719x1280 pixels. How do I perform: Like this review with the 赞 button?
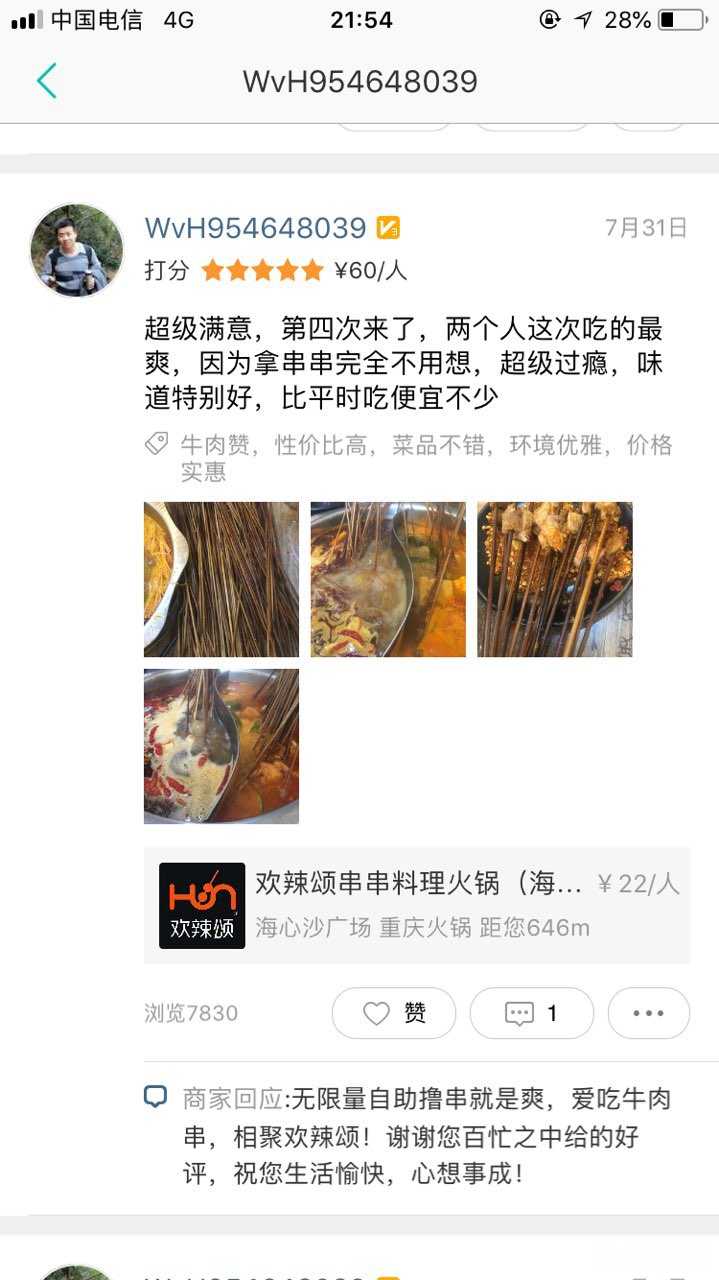click(x=394, y=1013)
